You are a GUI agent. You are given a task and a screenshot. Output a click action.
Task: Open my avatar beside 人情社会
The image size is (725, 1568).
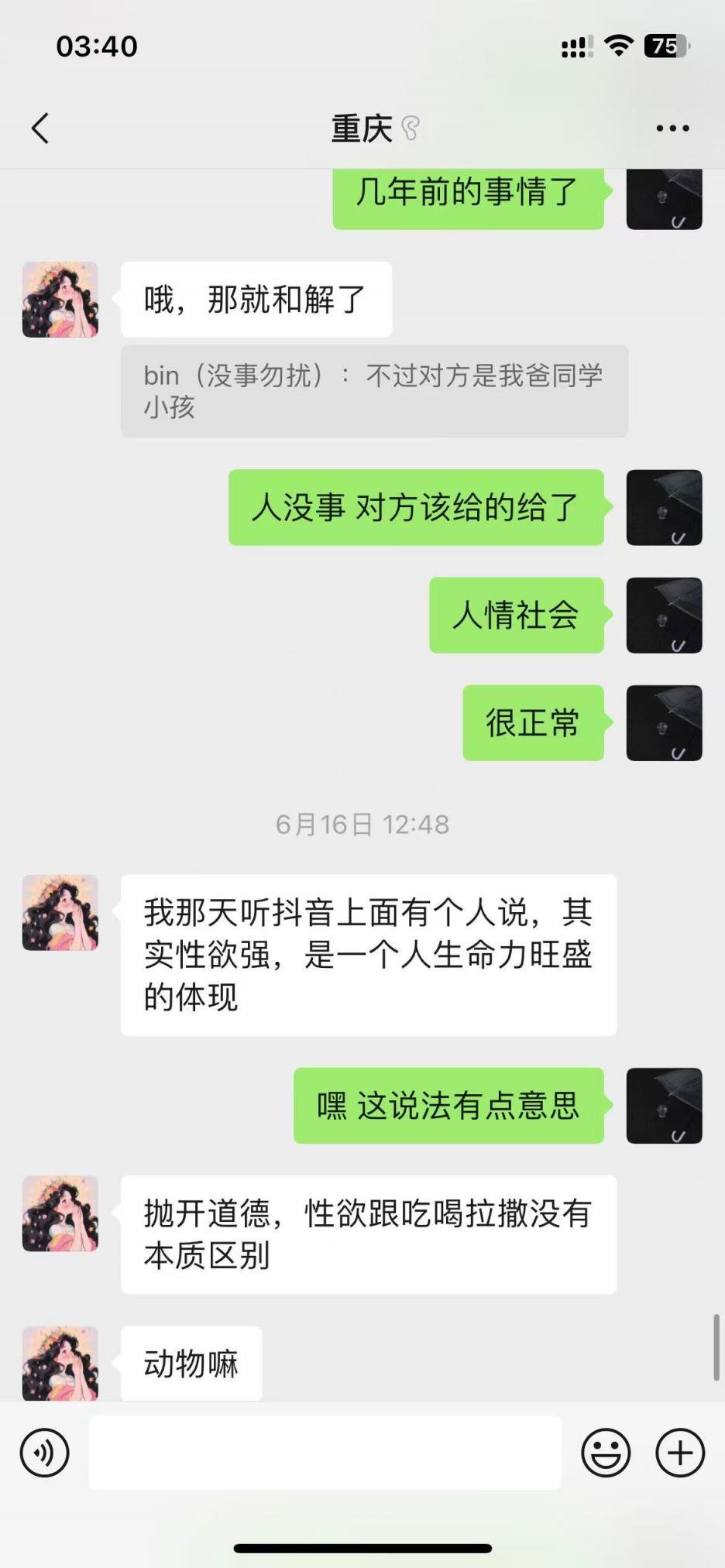point(664,616)
